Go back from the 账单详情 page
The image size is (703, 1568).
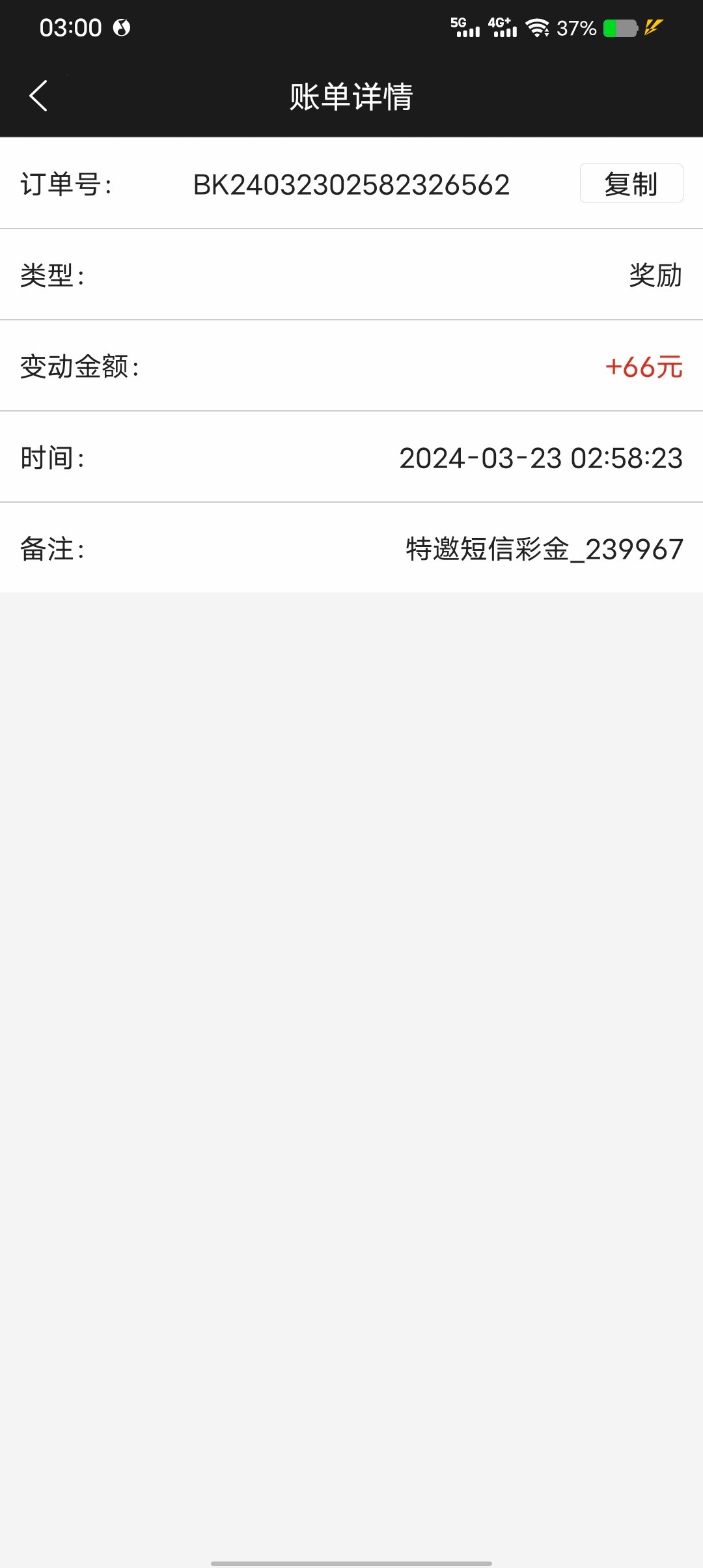coord(38,96)
